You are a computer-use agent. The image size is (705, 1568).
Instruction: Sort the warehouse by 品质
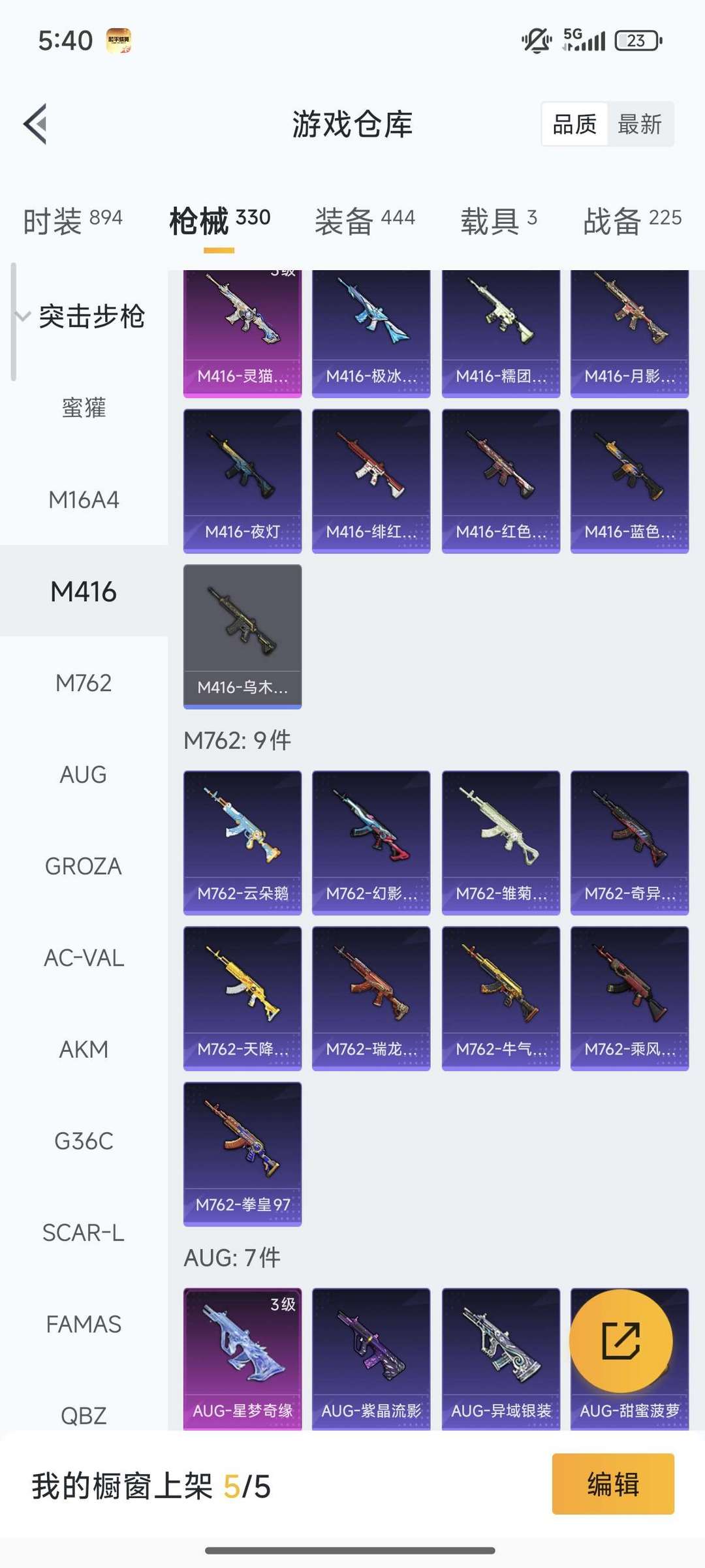point(574,124)
